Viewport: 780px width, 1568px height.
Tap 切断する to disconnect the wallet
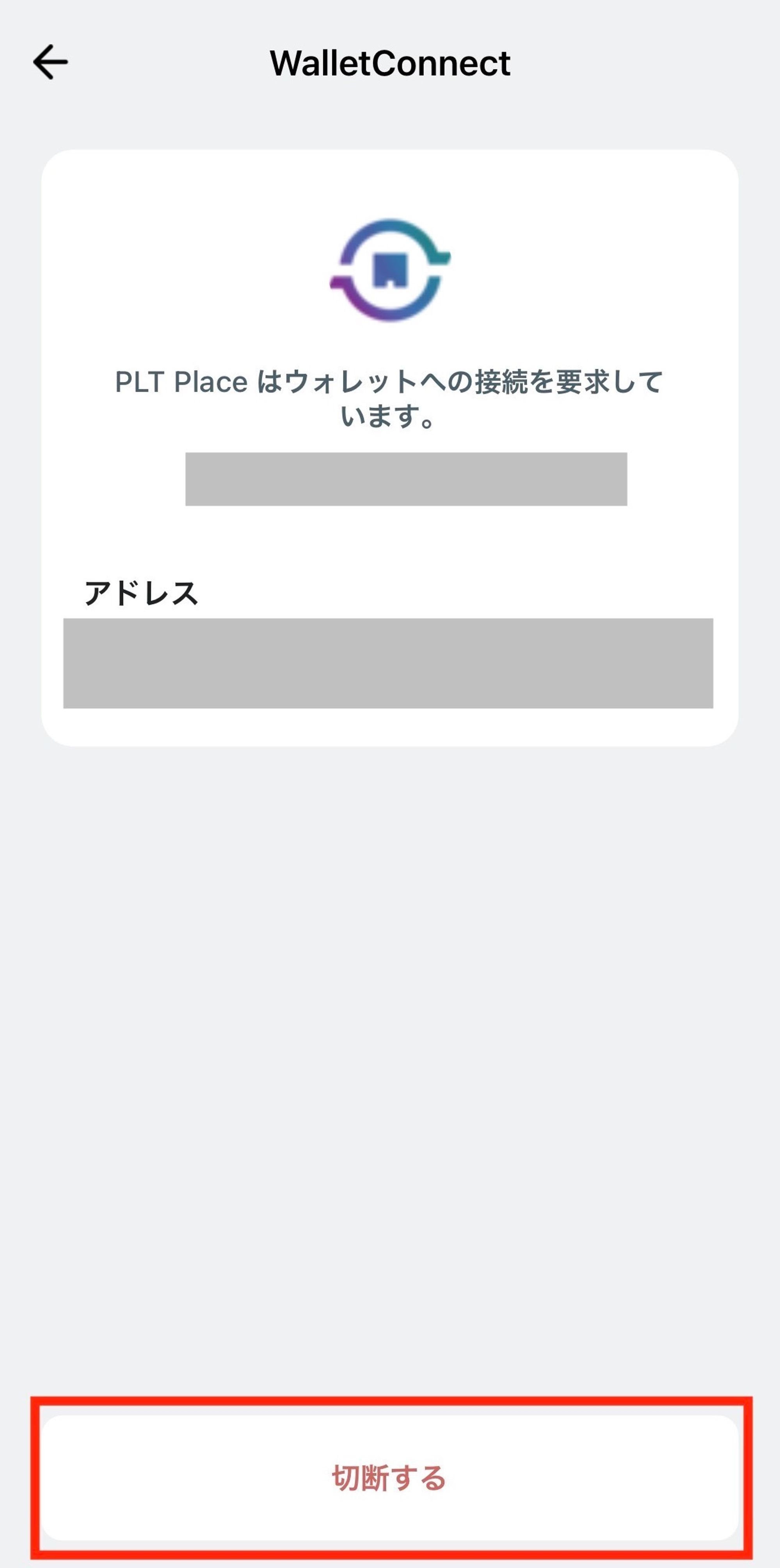pos(389,1478)
